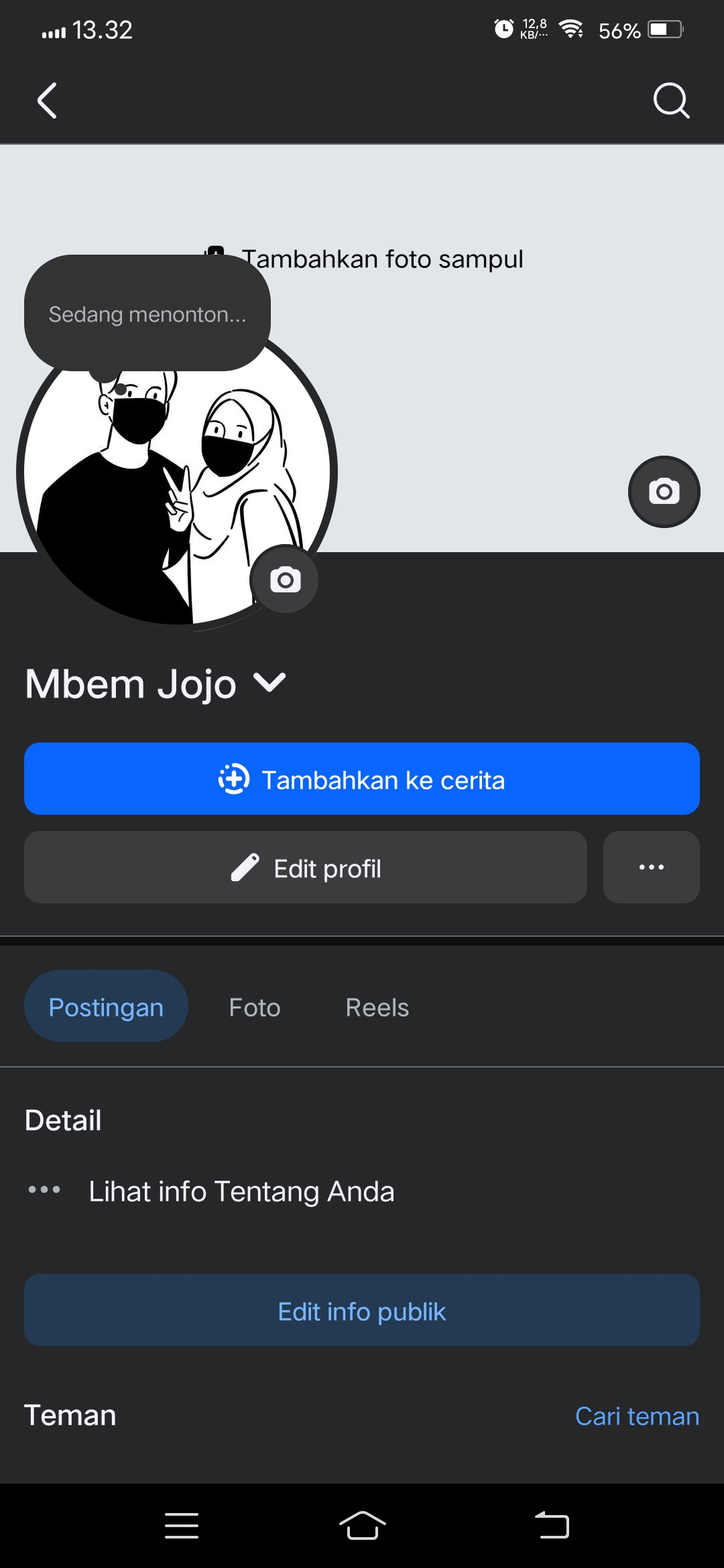724x1568 pixels.
Task: Expand the Mbem Jojo profile switcher
Action: coord(269,683)
